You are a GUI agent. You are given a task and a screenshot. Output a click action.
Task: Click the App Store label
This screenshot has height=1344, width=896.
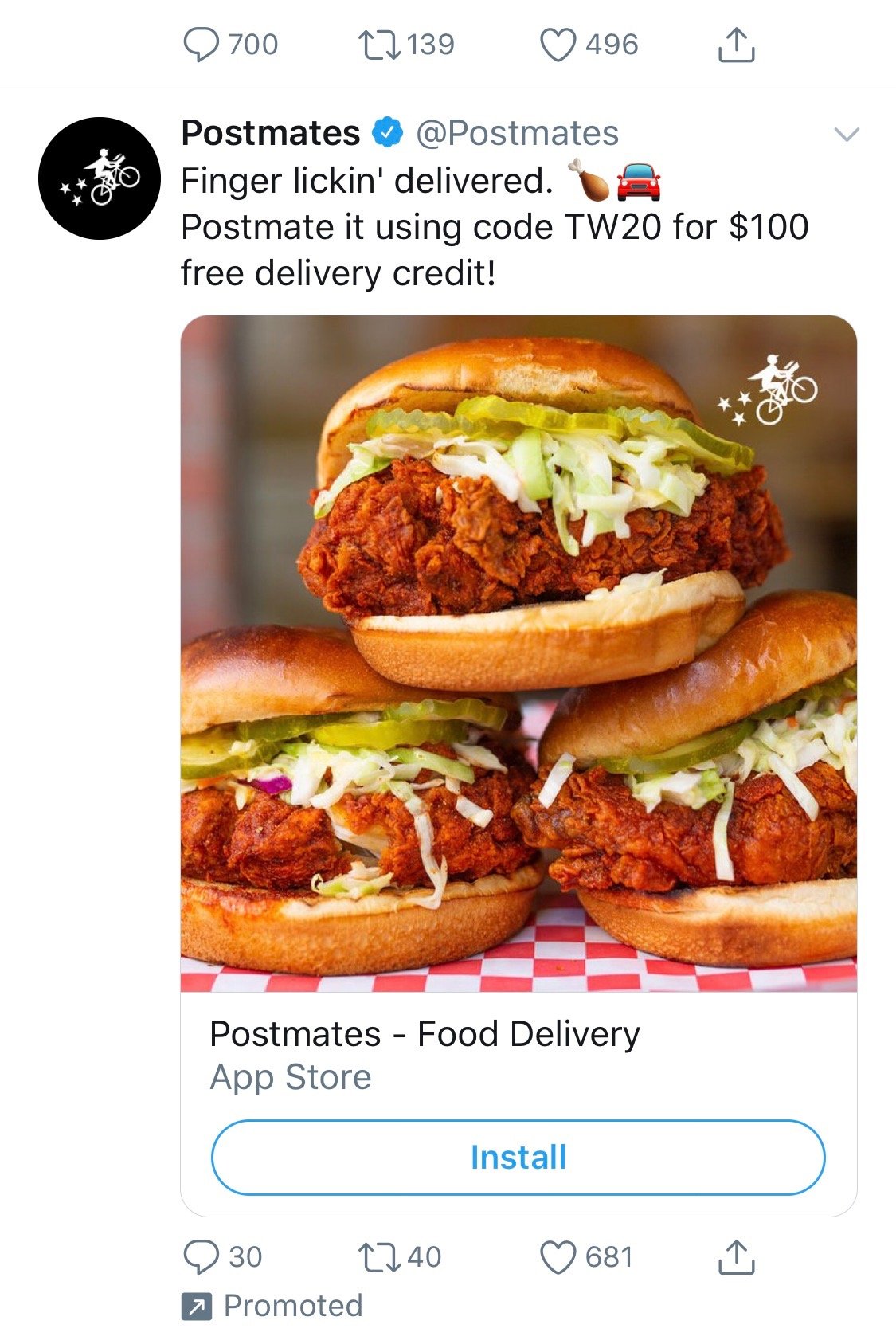point(290,1076)
